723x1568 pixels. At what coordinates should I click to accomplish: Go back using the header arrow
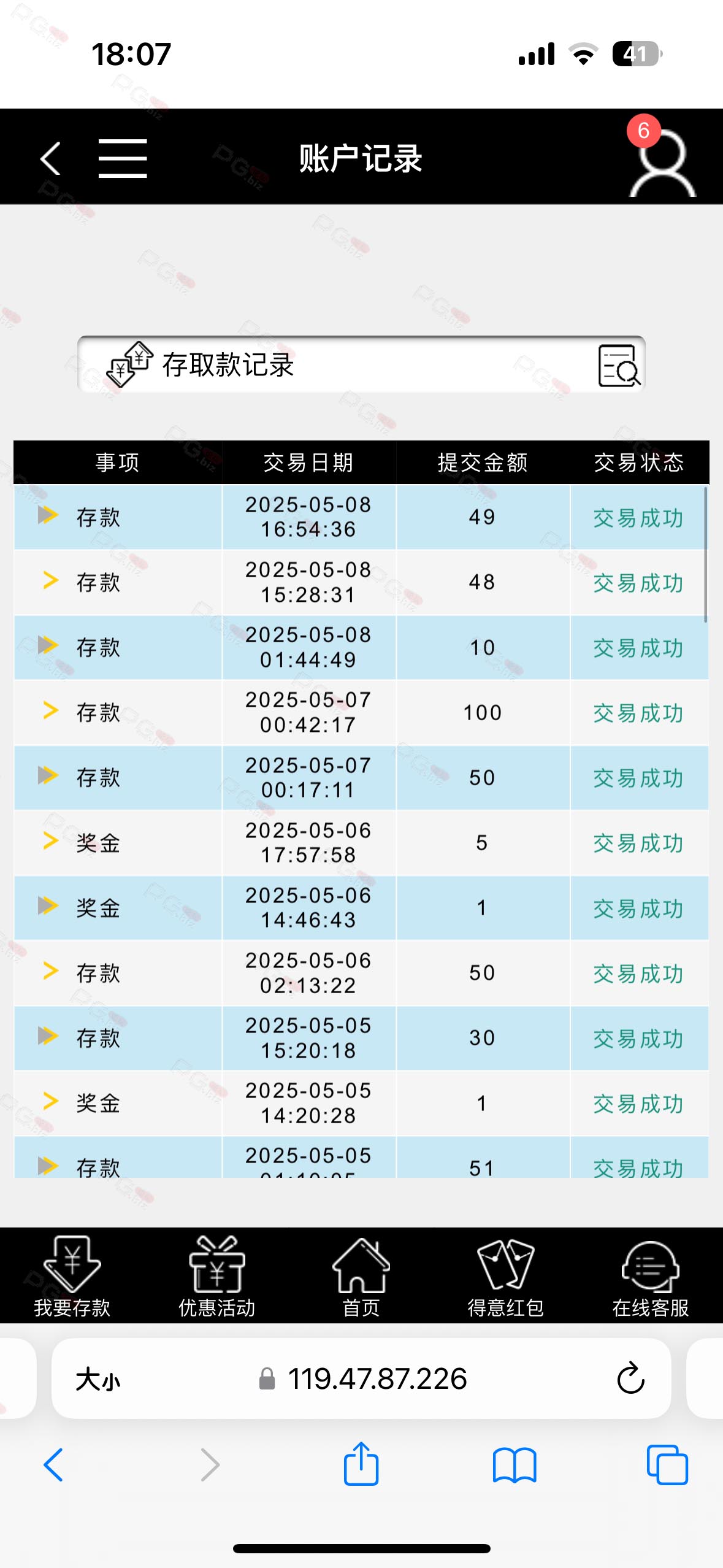[x=50, y=159]
